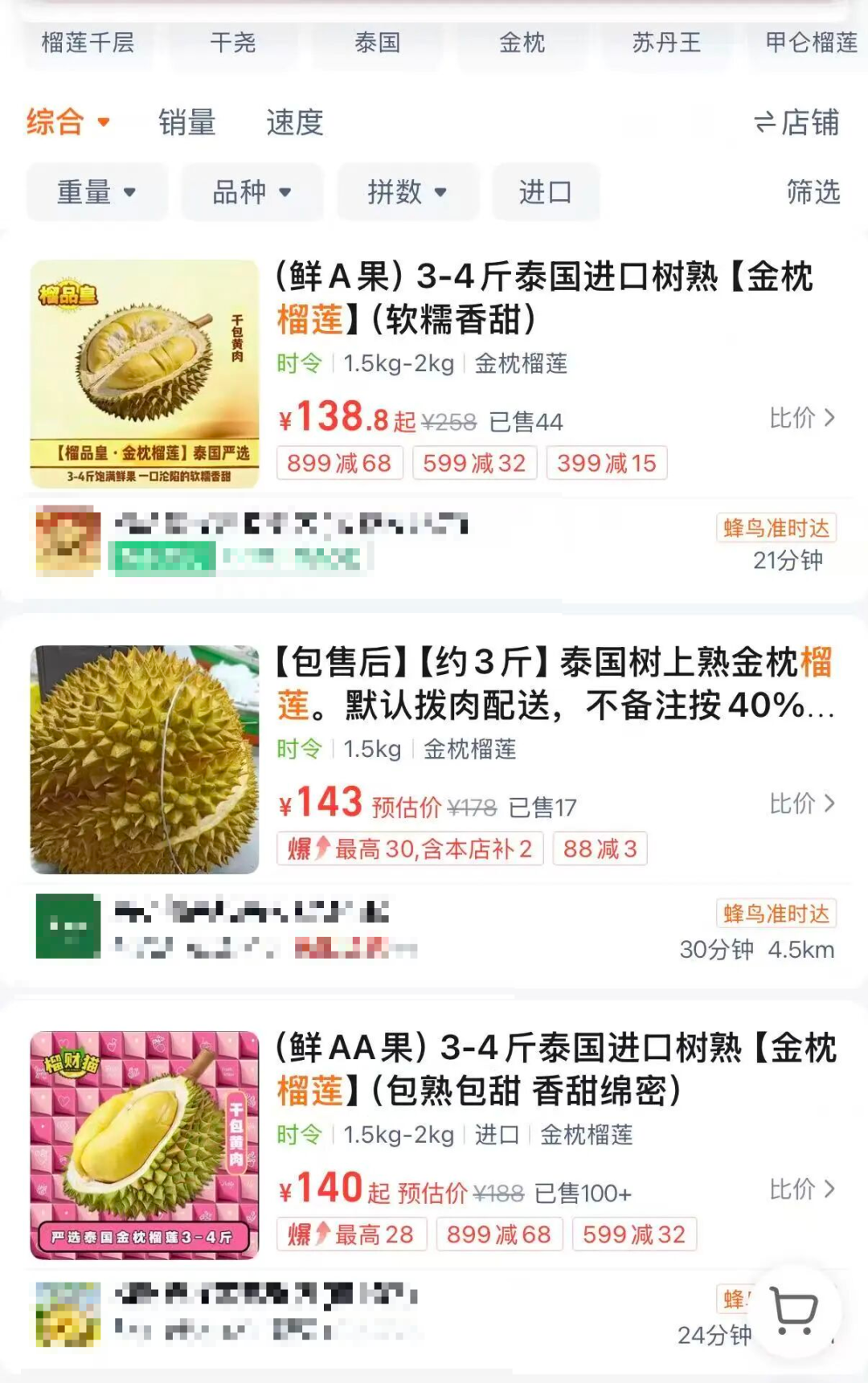Expand the 综合 sort dropdown
This screenshot has height=1383, width=868.
click(x=68, y=122)
